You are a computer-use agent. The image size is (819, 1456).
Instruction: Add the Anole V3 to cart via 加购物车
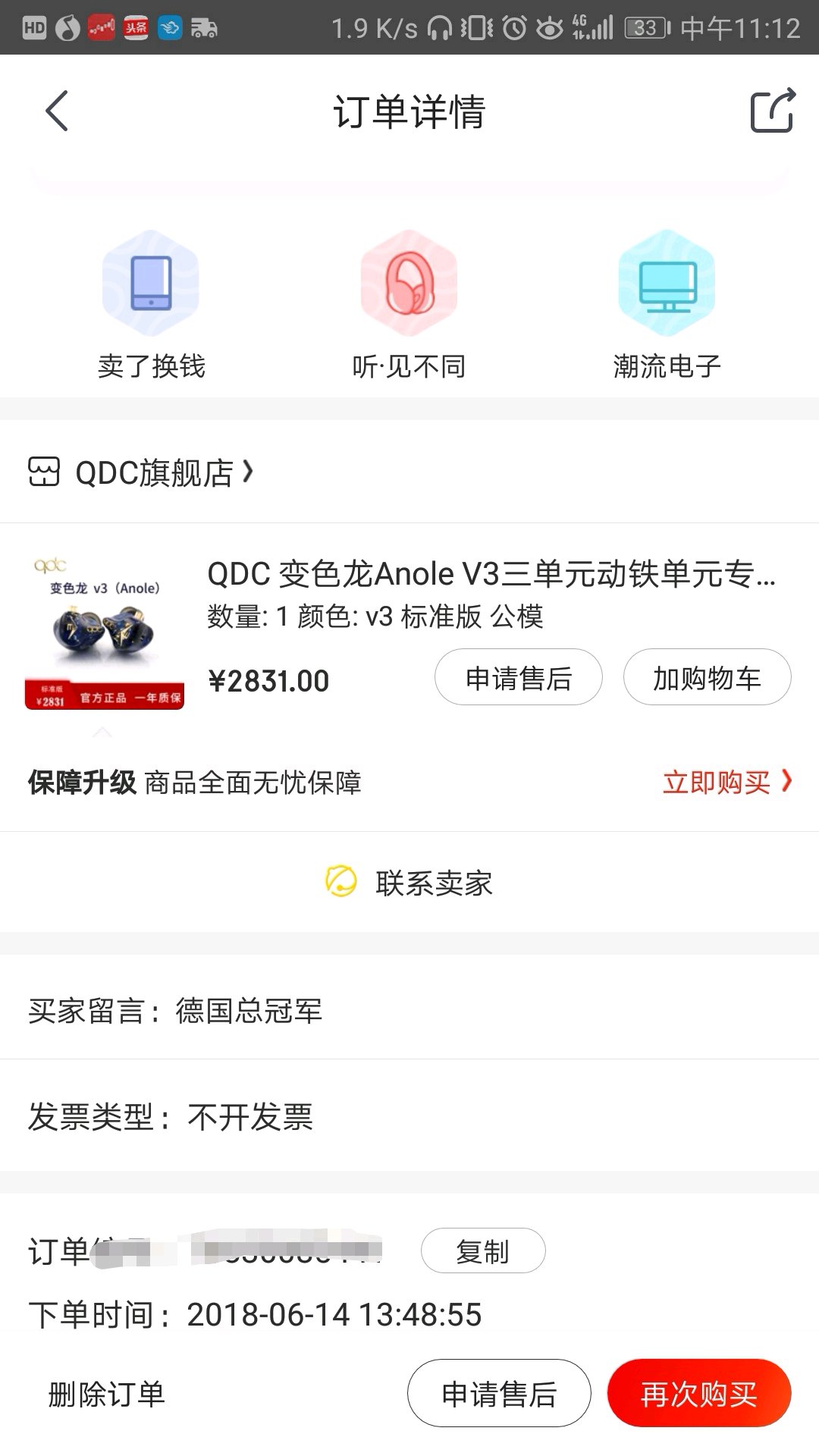(x=707, y=677)
